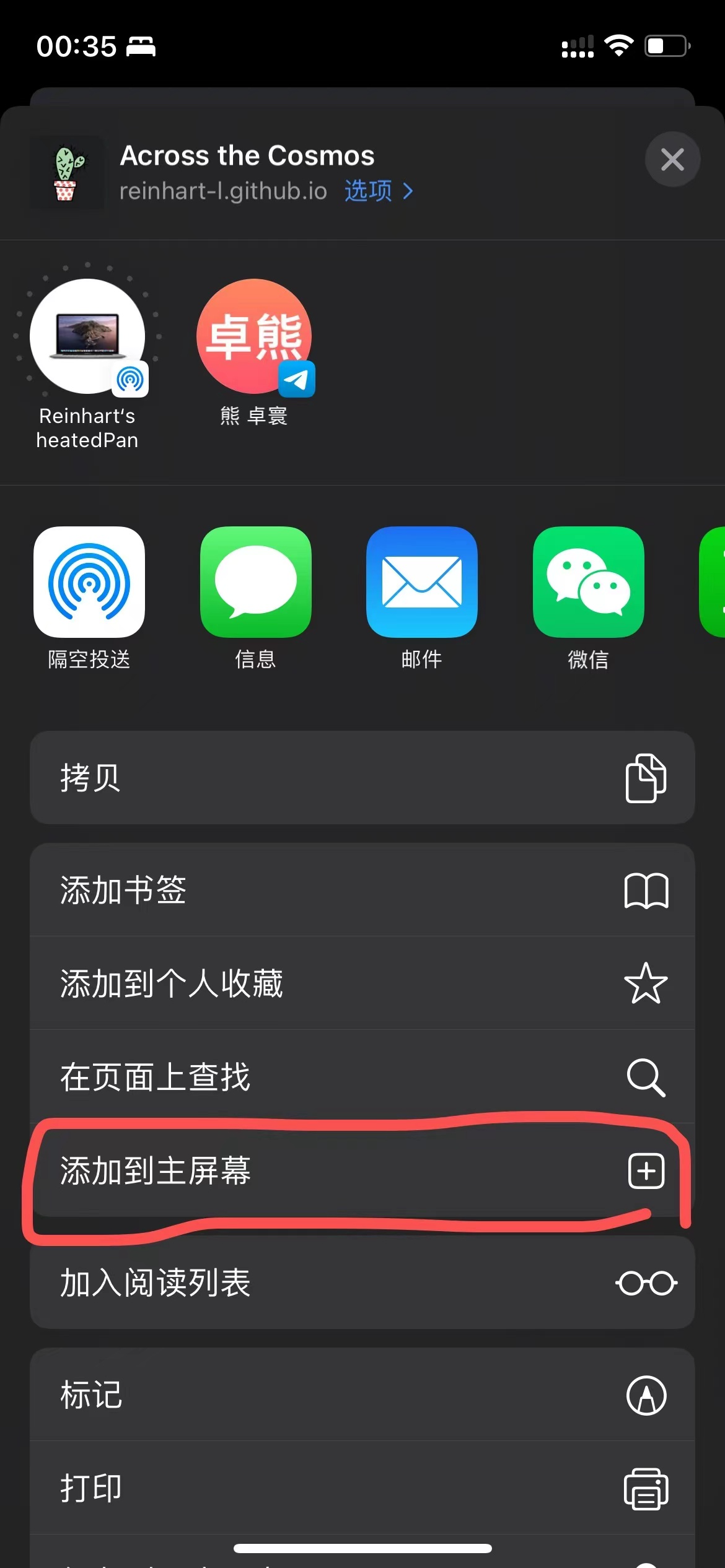Select 打印 to print the page
The height and width of the screenshot is (1568, 725).
[362, 1488]
